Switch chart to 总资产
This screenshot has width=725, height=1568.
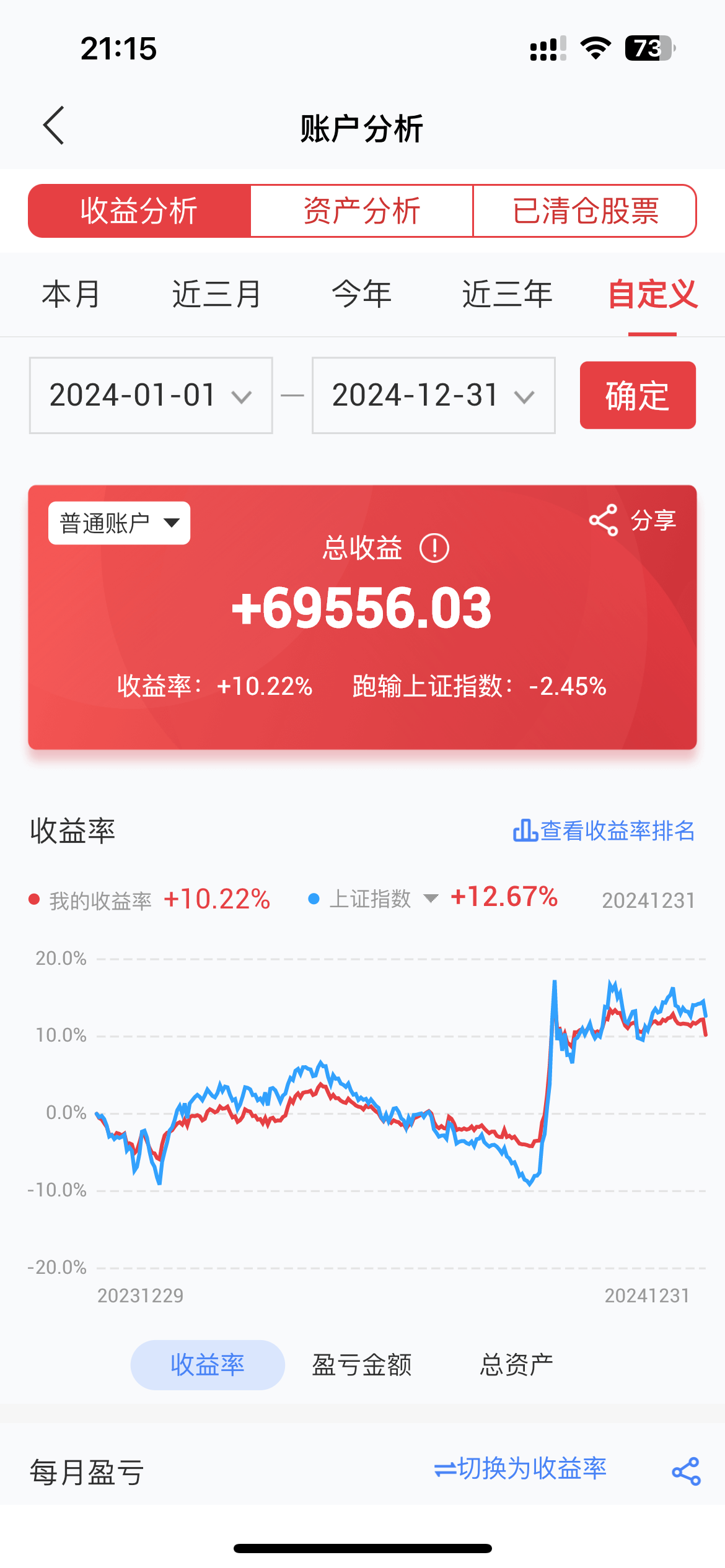pos(516,1365)
